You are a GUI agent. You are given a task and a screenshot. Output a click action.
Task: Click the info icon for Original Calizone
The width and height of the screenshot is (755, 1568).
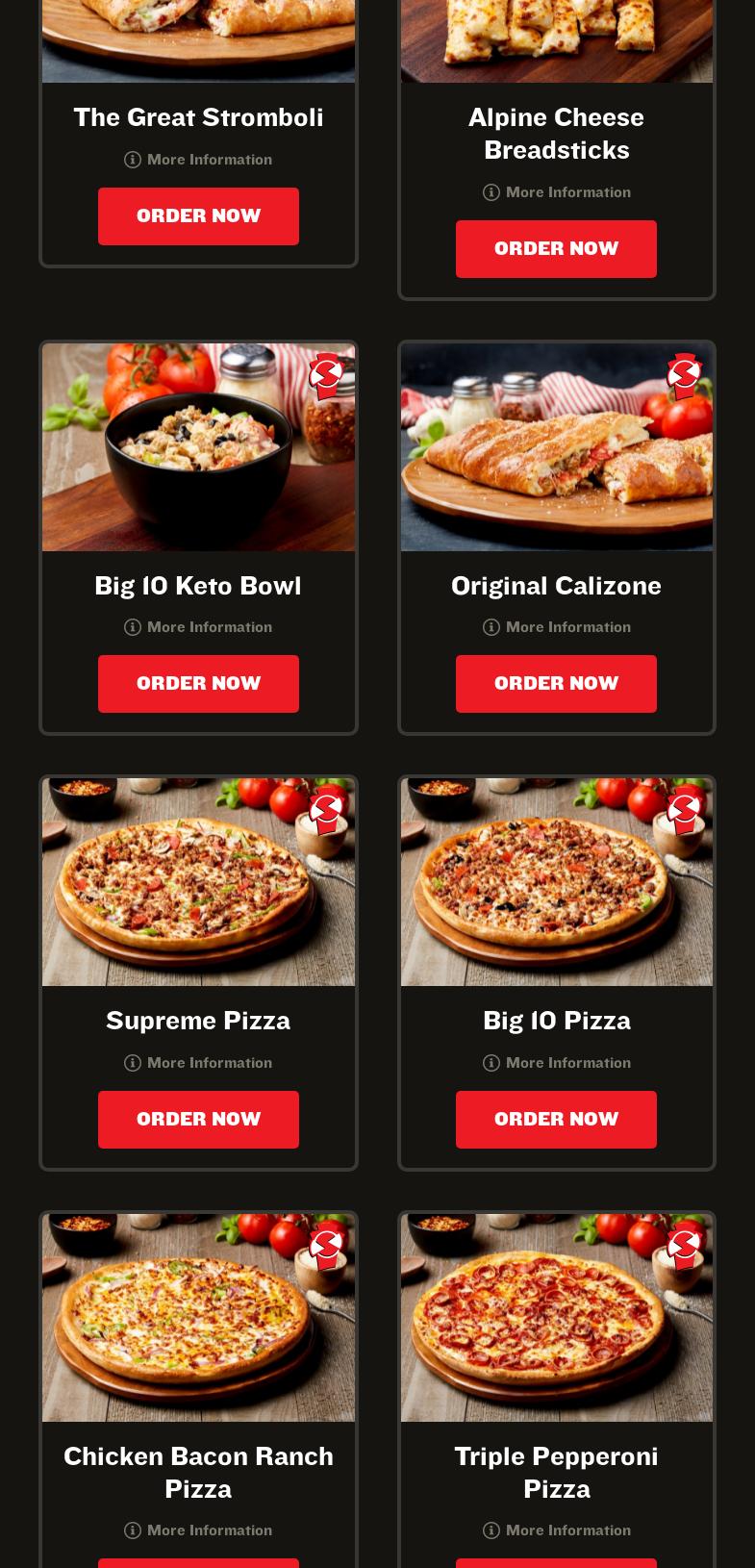491,627
